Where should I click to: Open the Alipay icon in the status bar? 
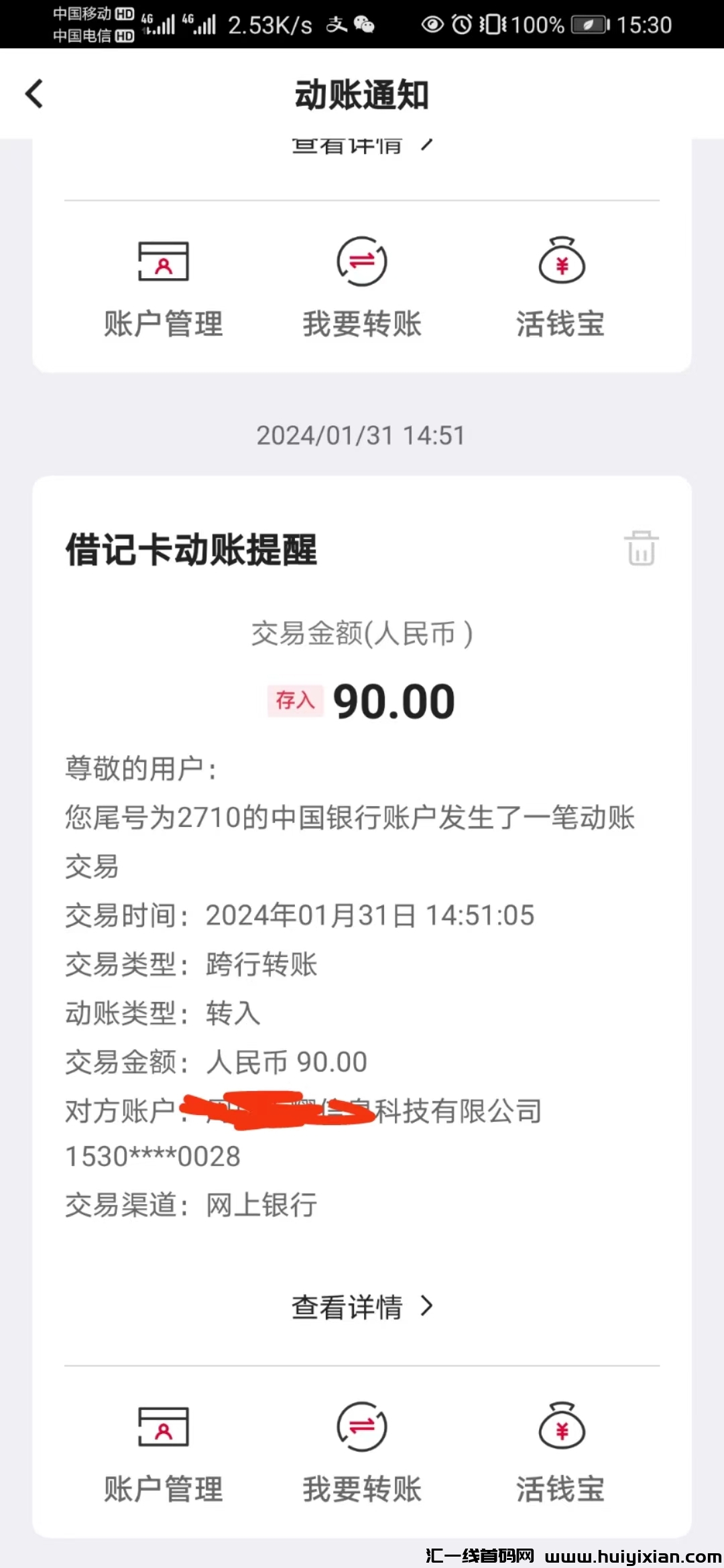tap(336, 24)
